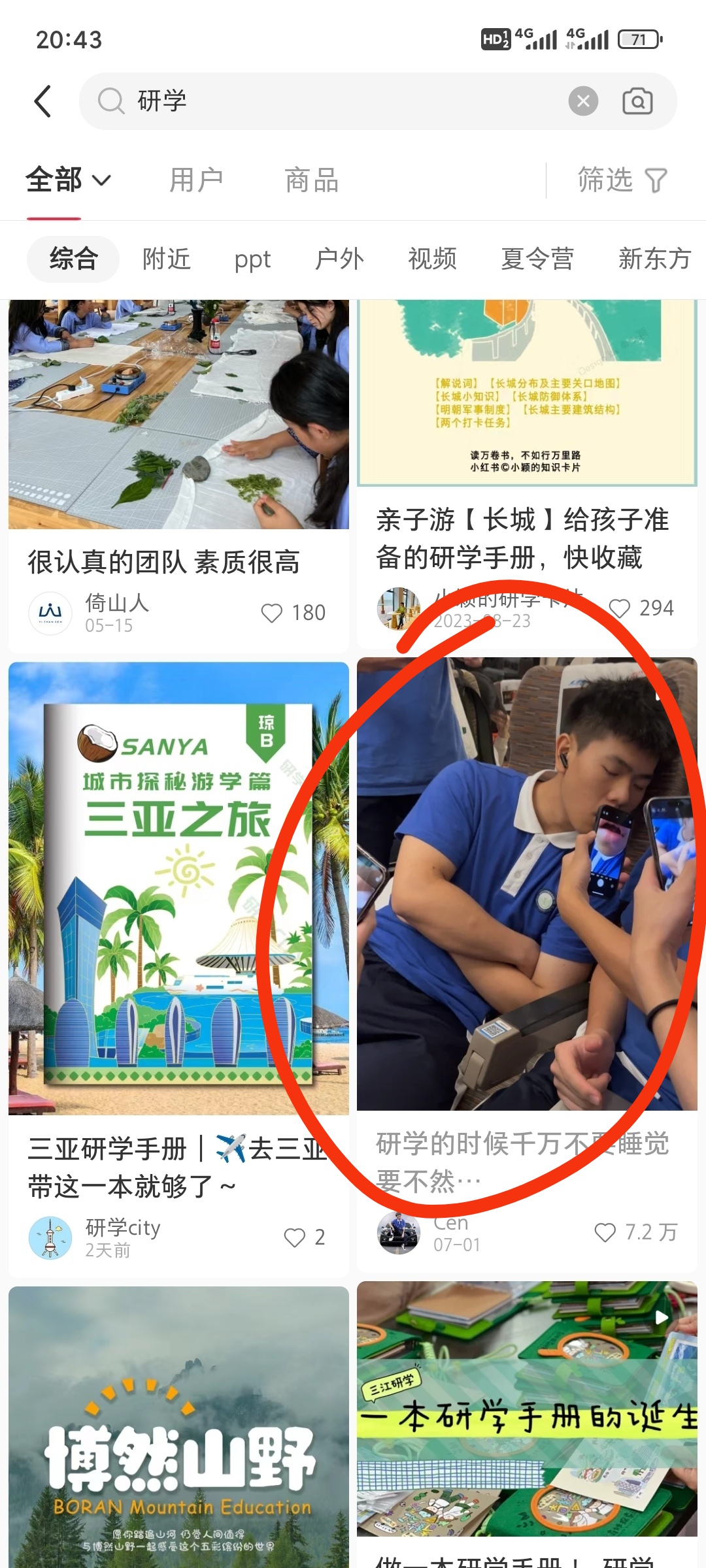
Task: Open the 三亚之旅 handbook post
Action: click(178, 889)
